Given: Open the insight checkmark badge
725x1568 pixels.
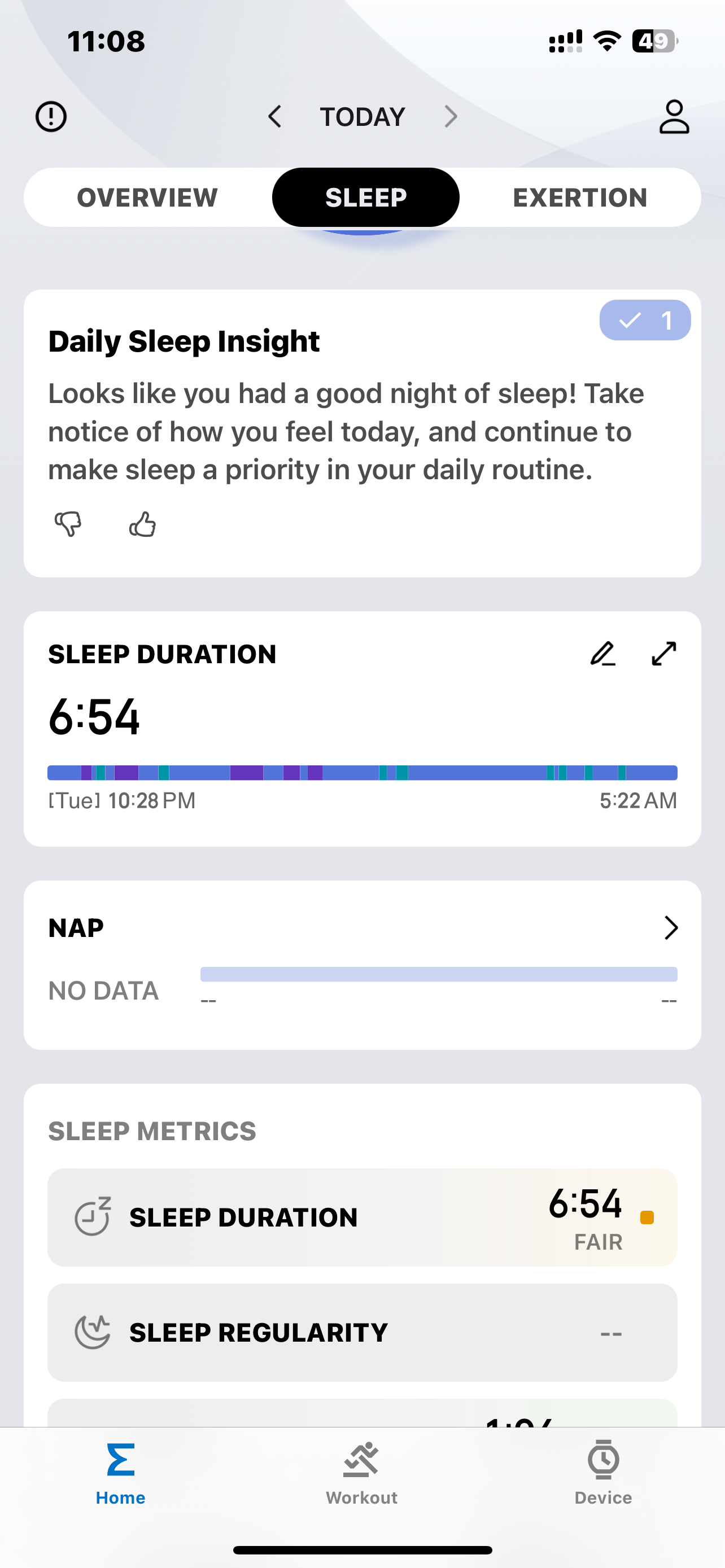Looking at the screenshot, I should pos(645,320).
